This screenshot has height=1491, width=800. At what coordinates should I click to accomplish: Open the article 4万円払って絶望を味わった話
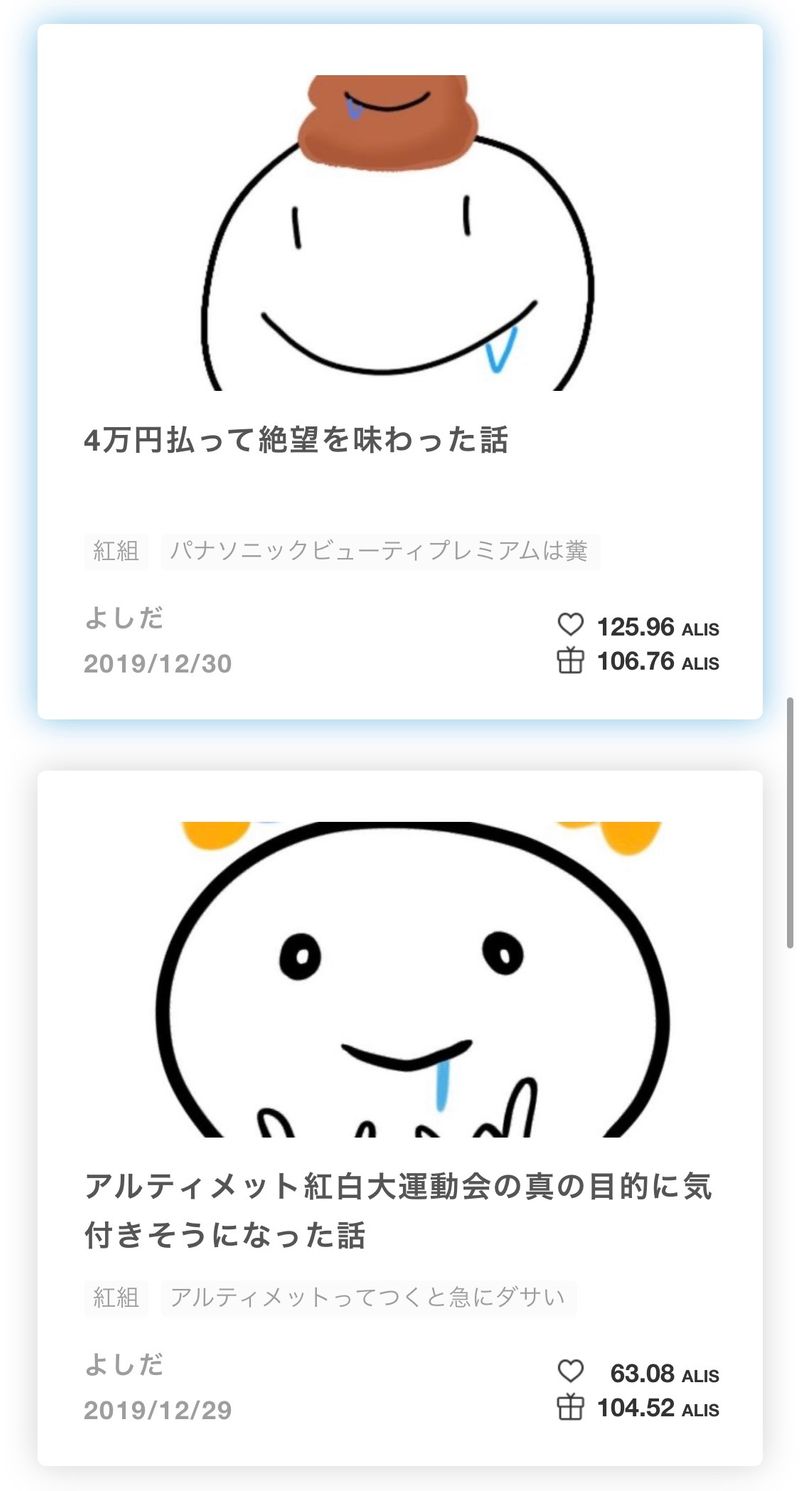coord(297,440)
